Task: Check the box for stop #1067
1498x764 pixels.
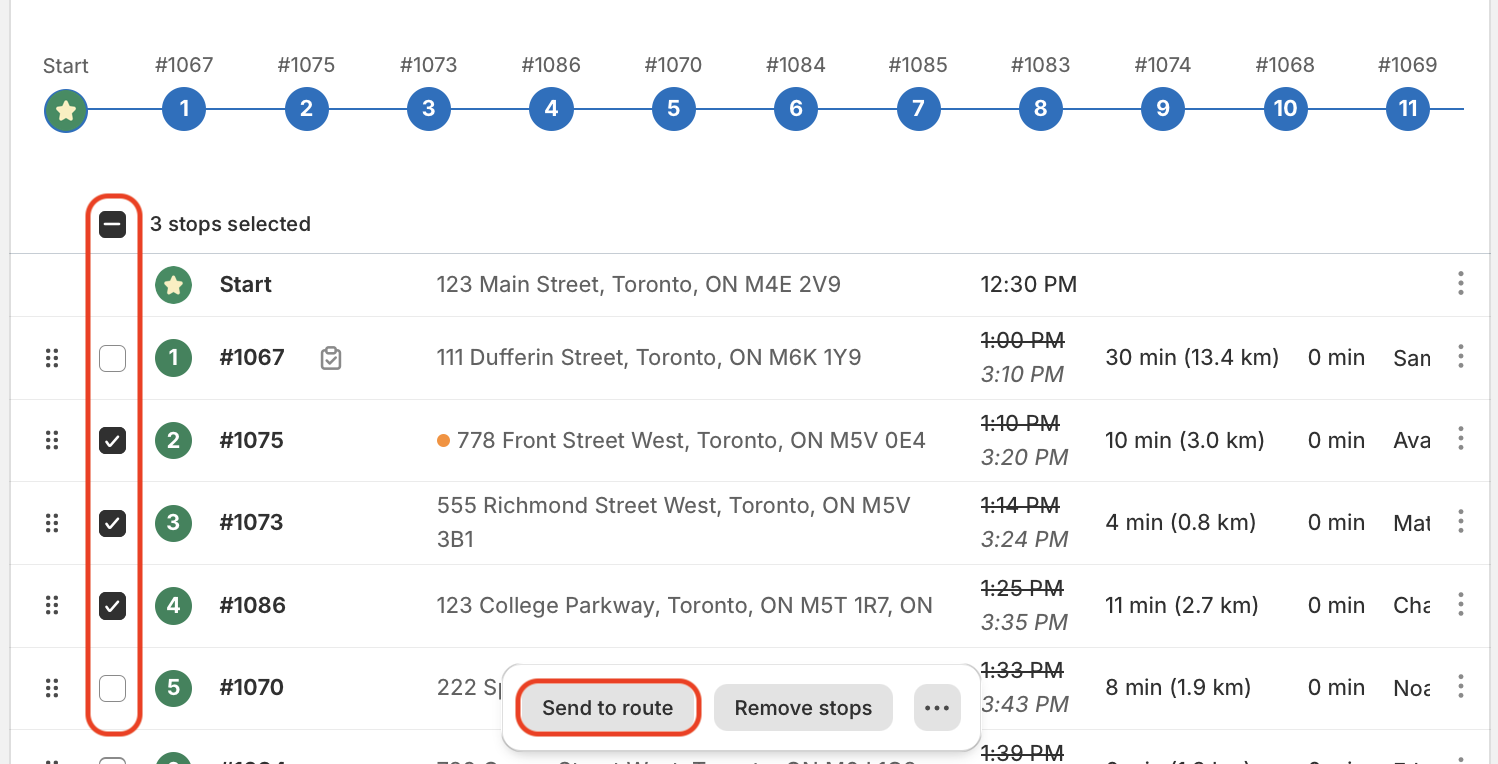Action: coord(113,357)
